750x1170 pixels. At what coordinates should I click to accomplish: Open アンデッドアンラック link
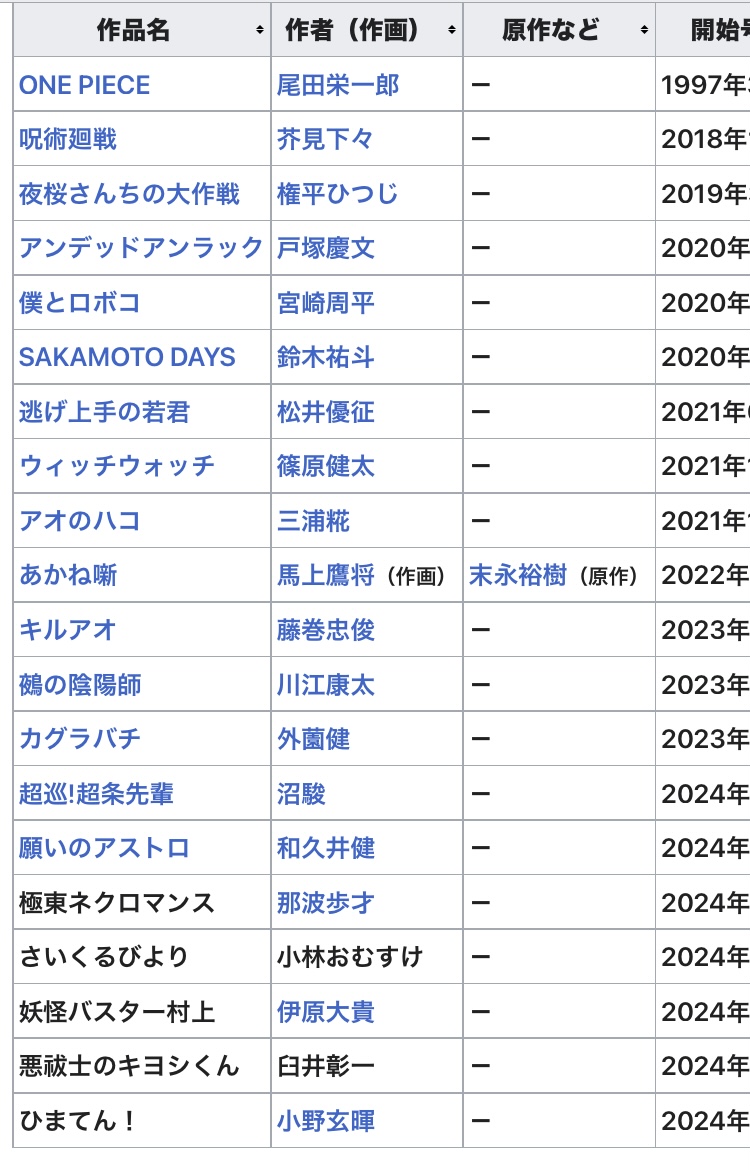(x=141, y=247)
